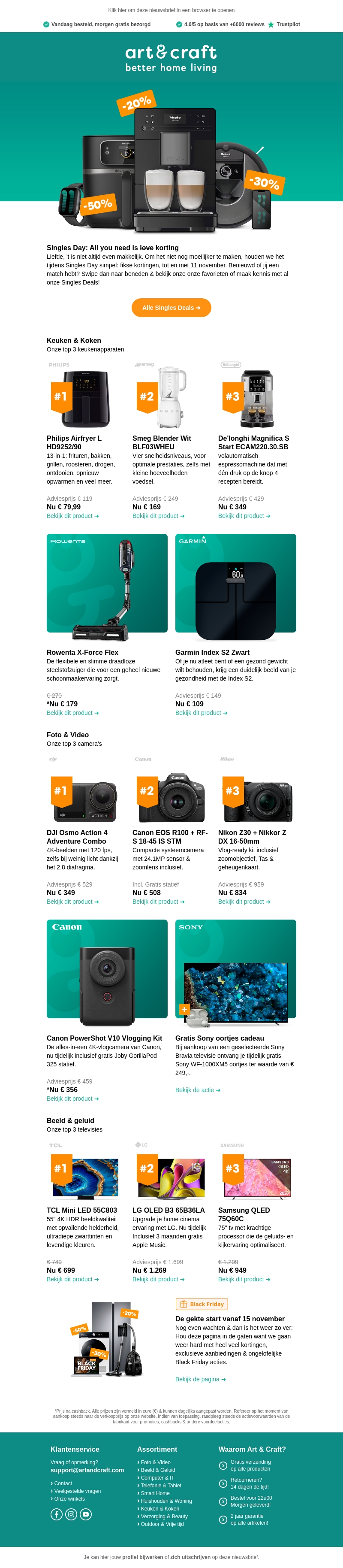
Task: Open the YouTube icon in the footer
Action: (x=86, y=1514)
